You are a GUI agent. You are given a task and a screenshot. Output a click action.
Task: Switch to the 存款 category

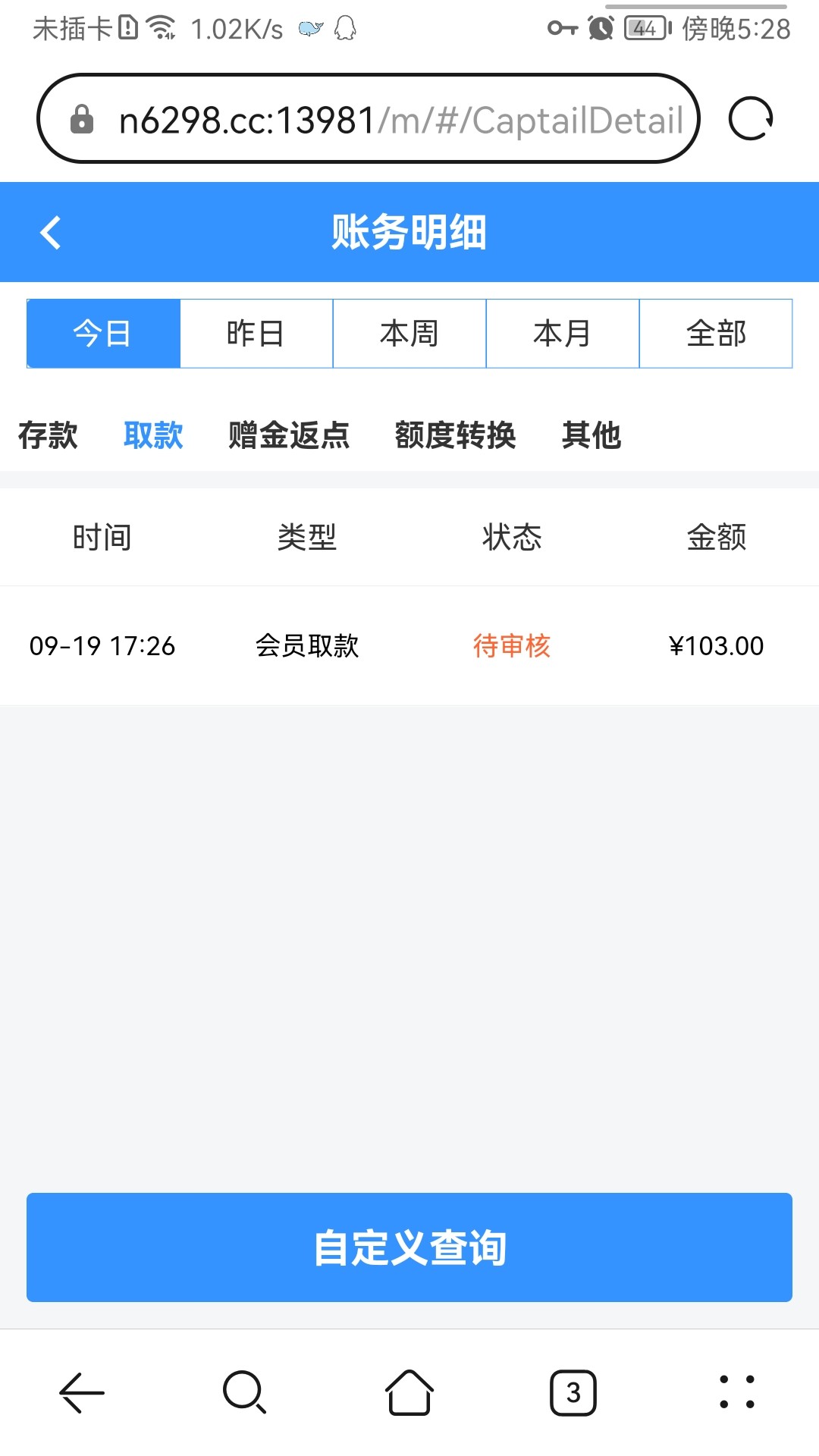click(48, 435)
